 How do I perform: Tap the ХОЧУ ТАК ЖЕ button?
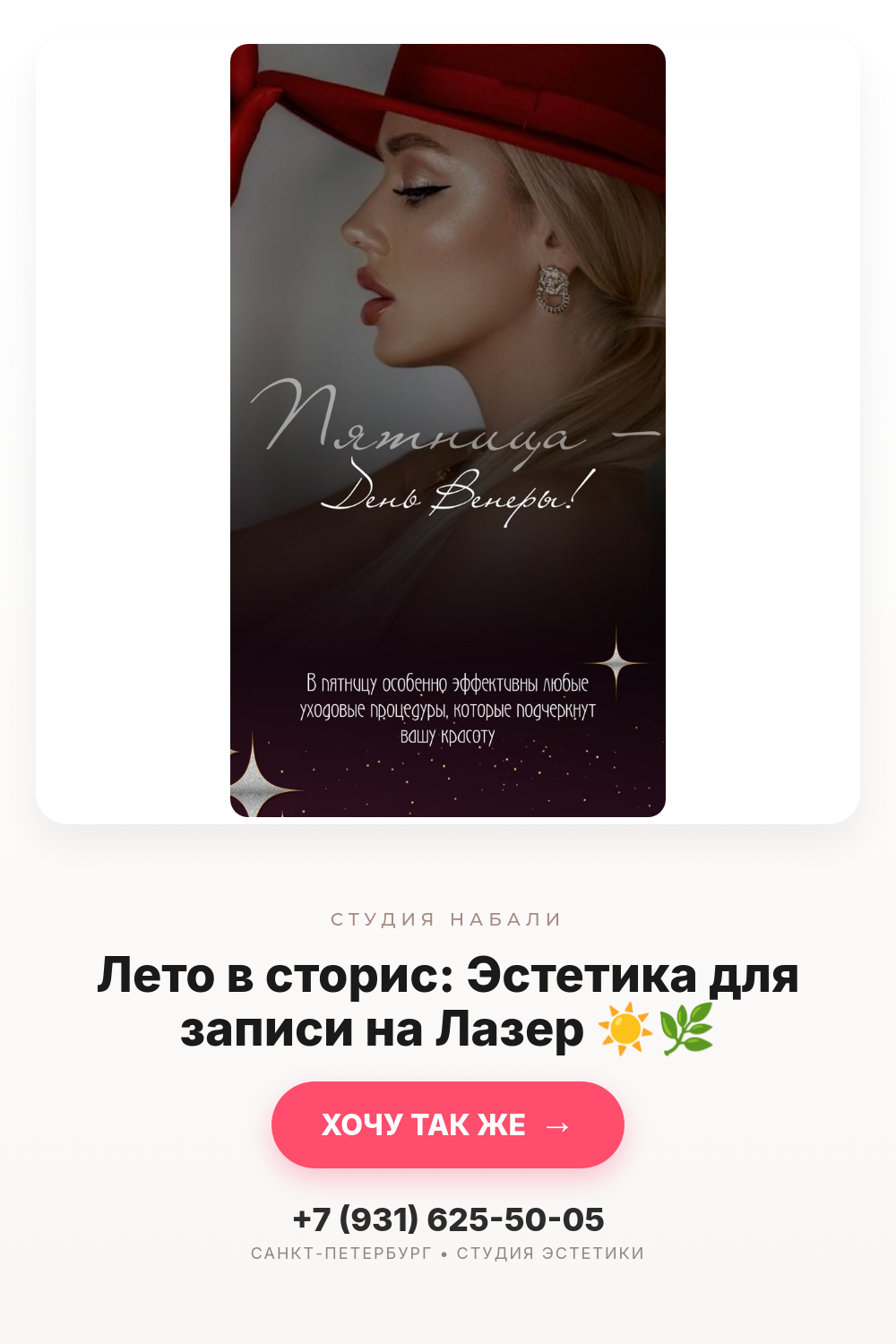(x=448, y=1124)
